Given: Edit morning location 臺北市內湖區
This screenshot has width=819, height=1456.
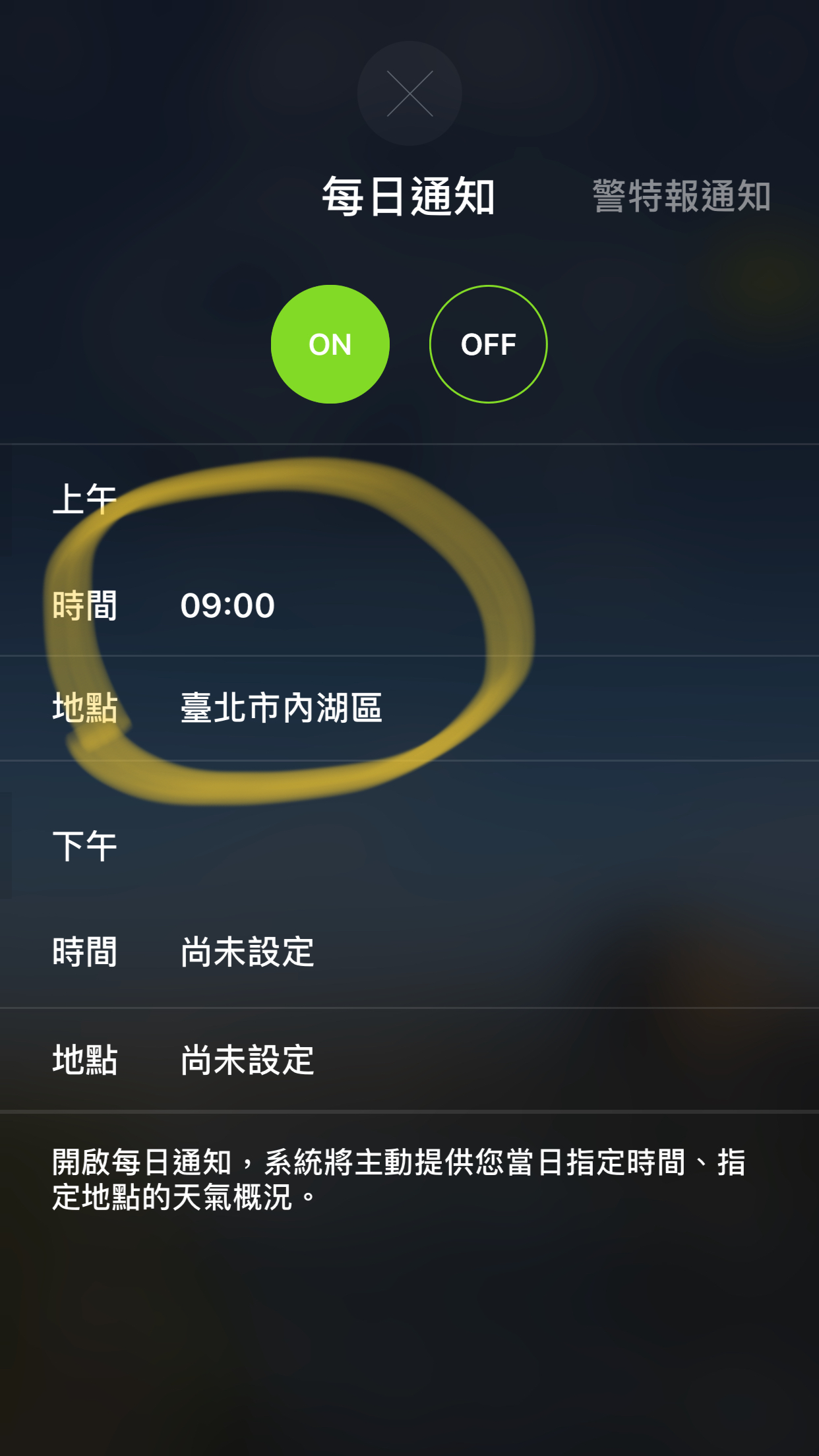Looking at the screenshot, I should [x=409, y=708].
